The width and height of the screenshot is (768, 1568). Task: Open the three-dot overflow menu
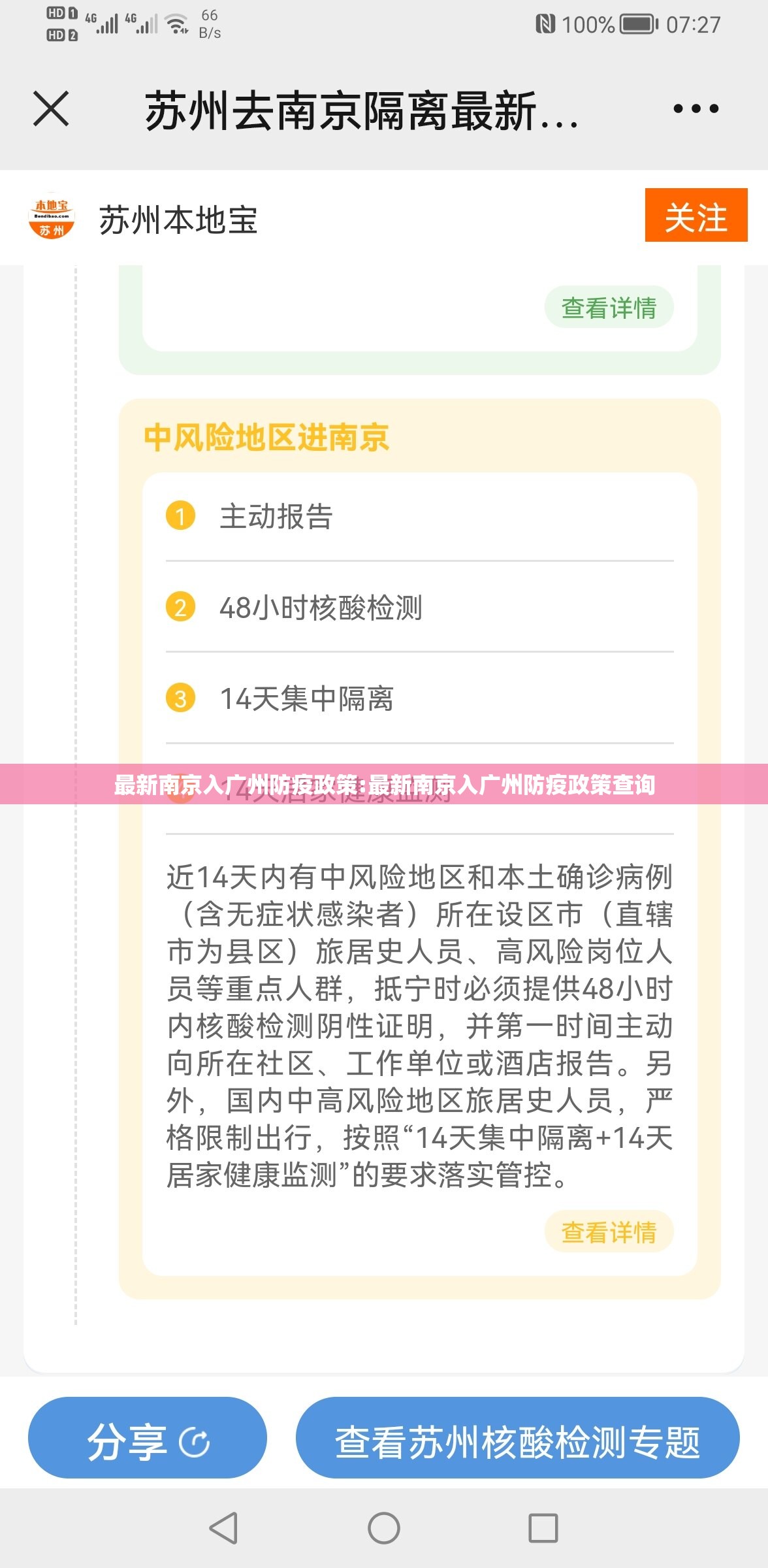click(696, 108)
